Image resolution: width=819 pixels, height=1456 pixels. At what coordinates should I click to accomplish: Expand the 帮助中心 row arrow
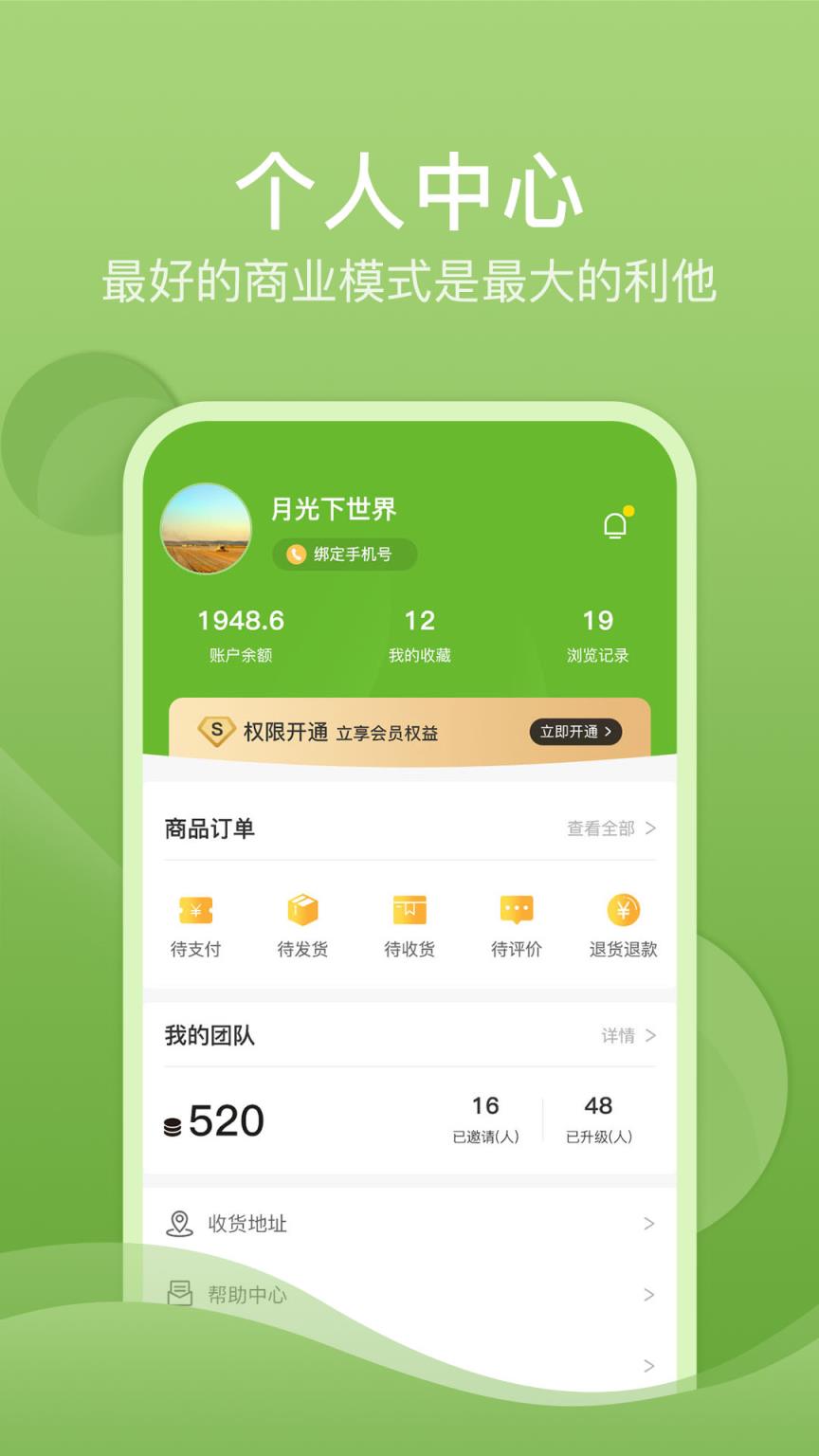648,1294
